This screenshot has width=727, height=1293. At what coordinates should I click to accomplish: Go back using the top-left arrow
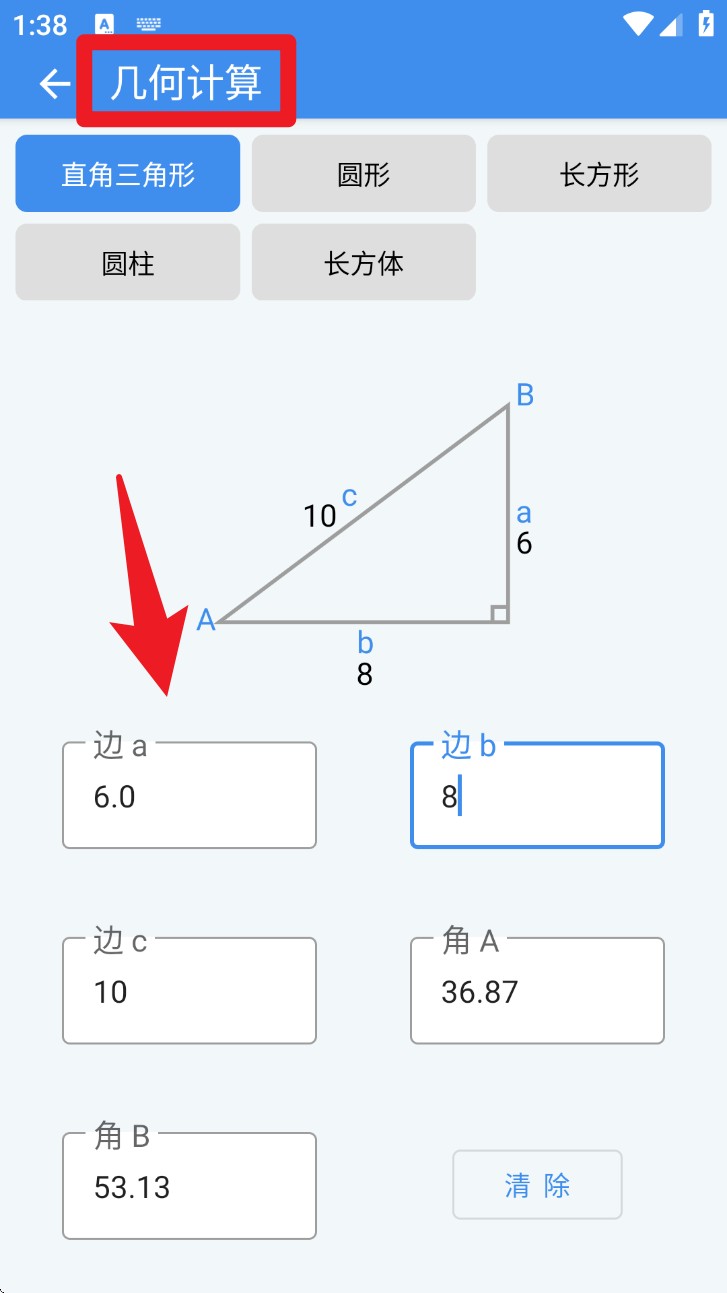click(x=55, y=83)
